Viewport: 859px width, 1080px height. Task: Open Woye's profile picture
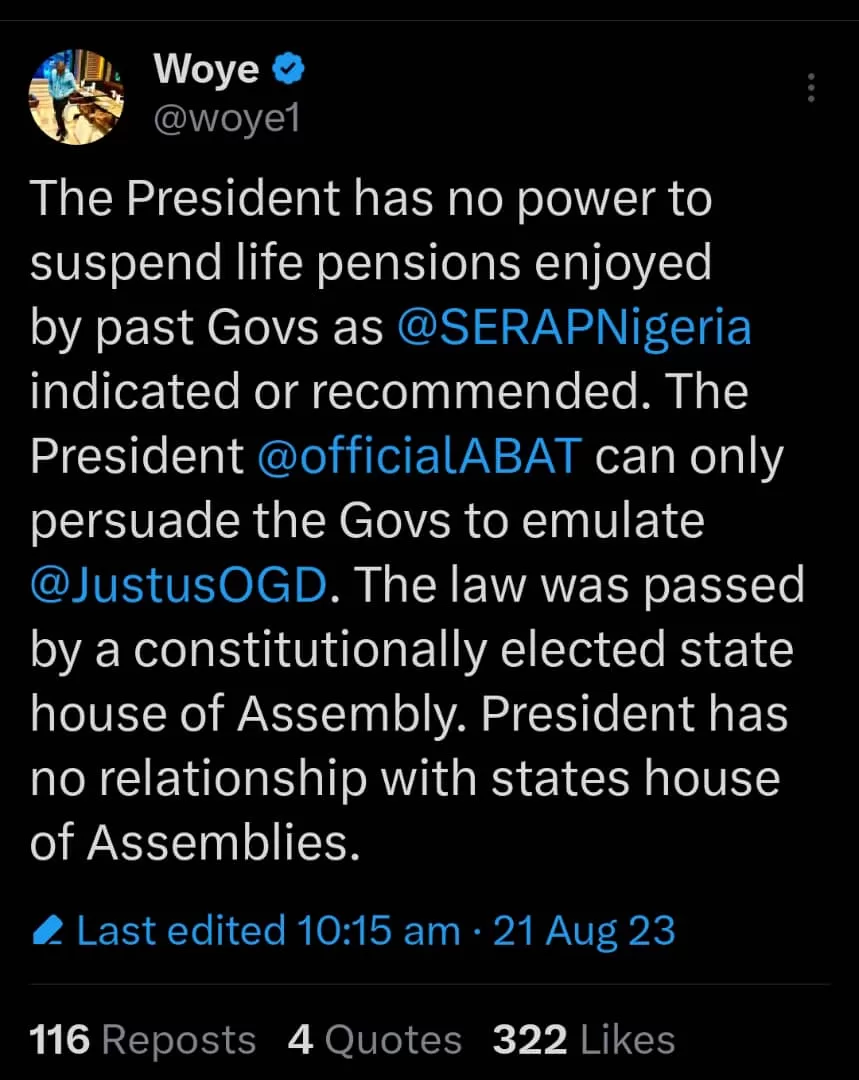pyautogui.click(x=77, y=95)
